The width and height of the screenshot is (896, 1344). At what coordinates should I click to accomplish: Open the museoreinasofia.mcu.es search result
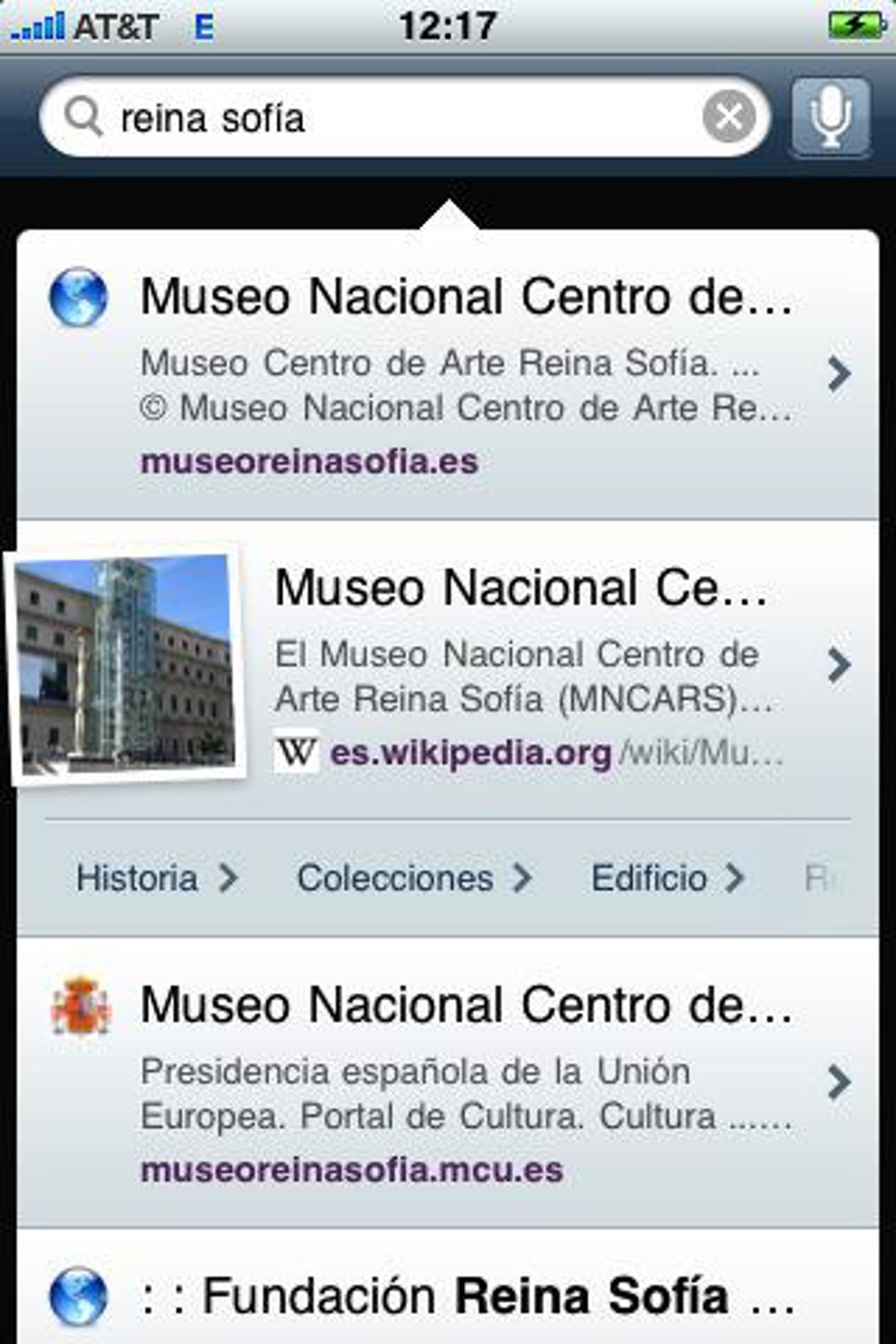click(463, 1083)
